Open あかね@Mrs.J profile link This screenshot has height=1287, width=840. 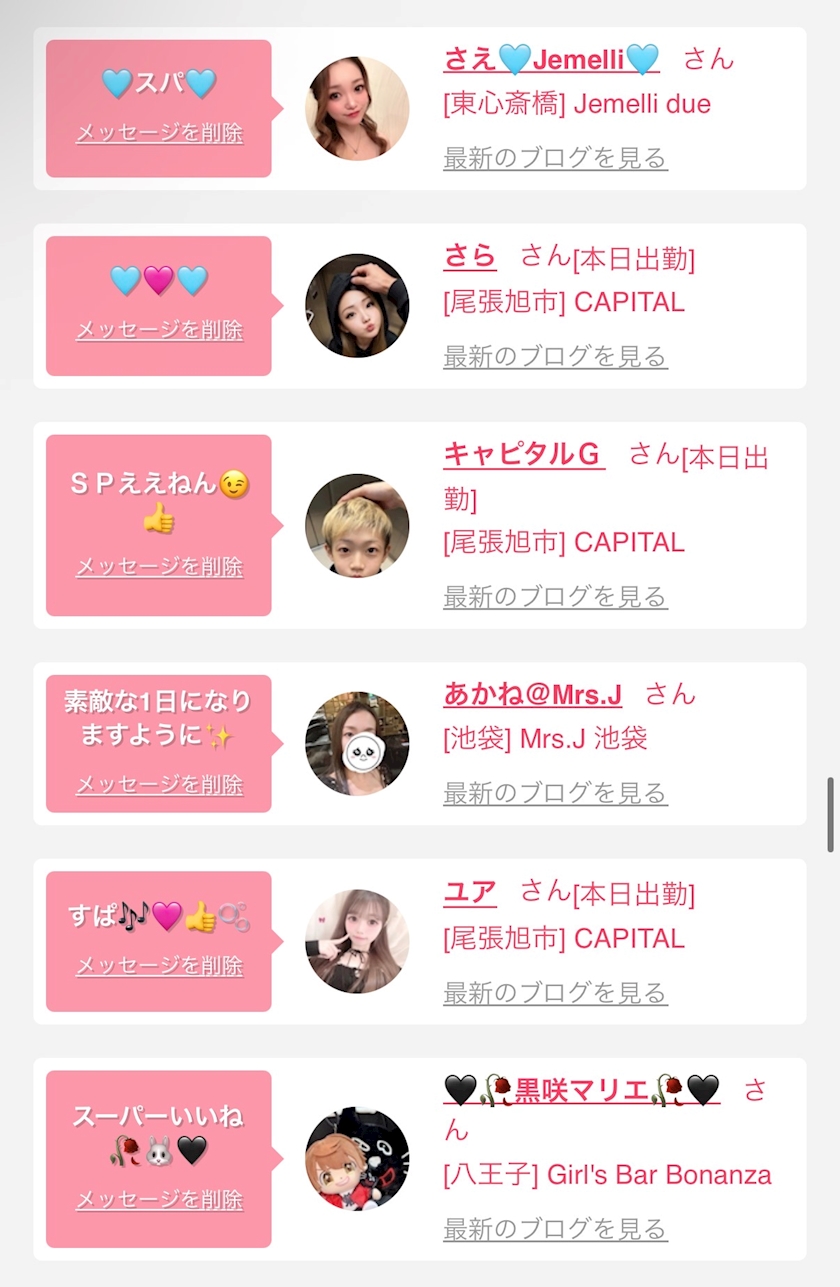532,694
